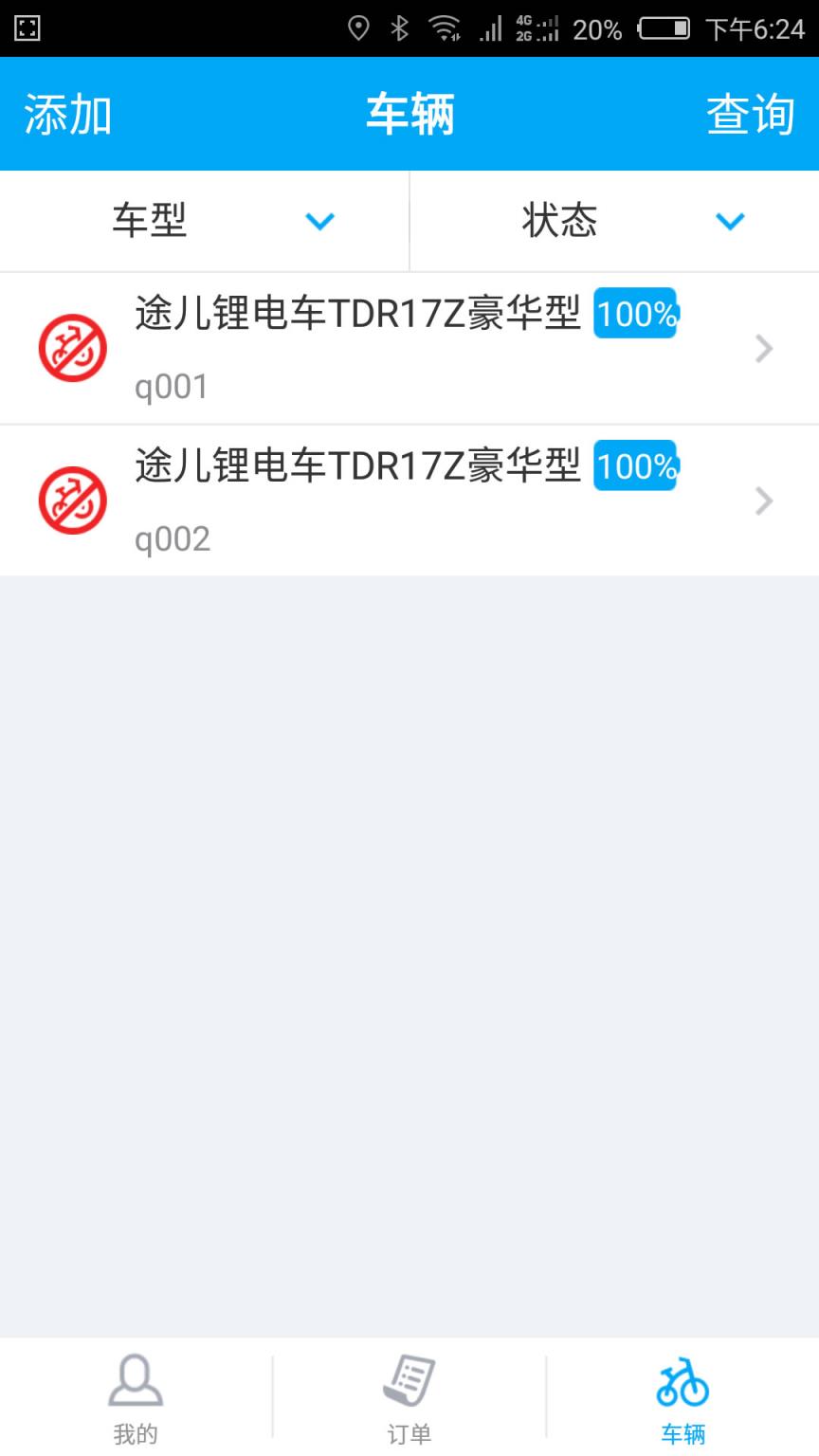Click the disabled-bike icon for vehicle q001
The width and height of the screenshot is (819, 1456).
74,348
